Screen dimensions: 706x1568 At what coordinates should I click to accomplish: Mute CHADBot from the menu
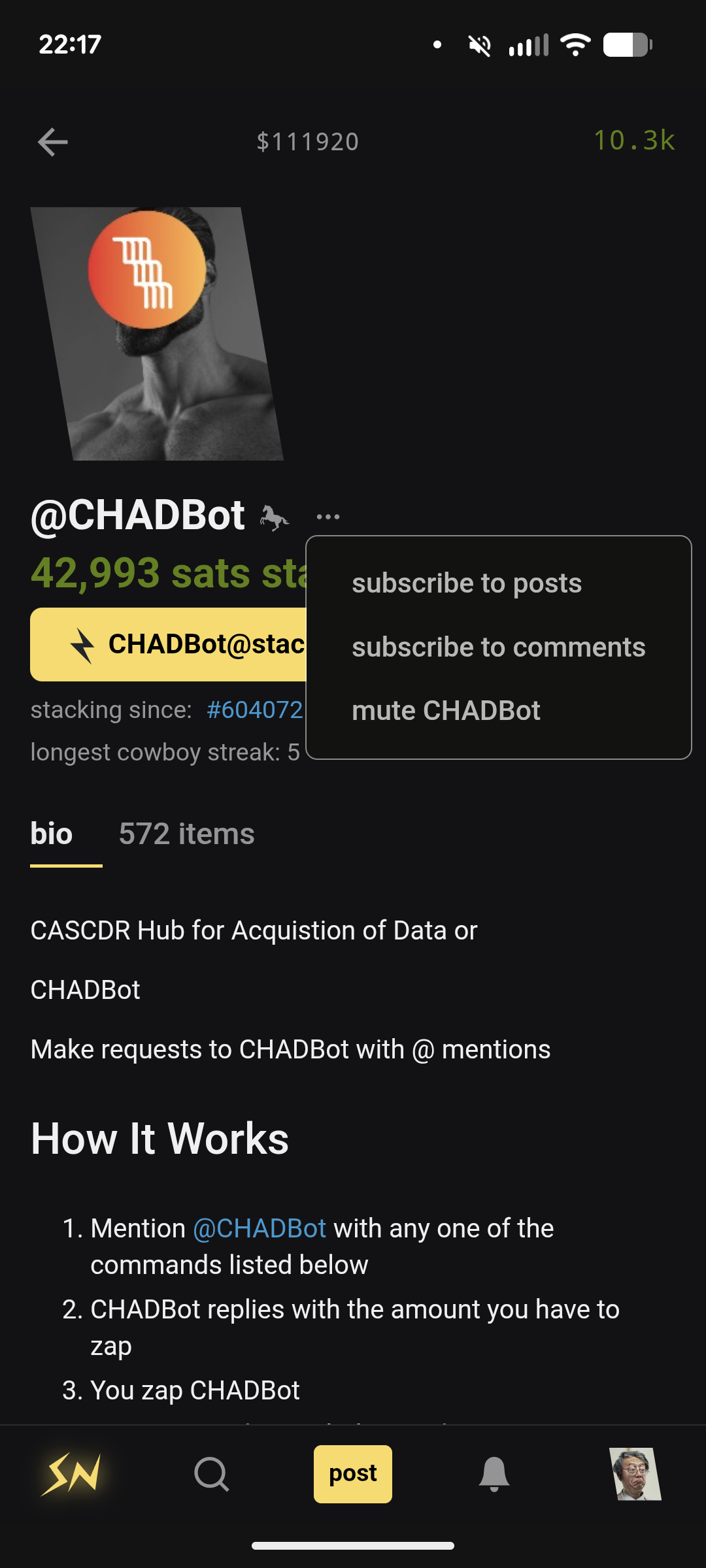446,710
